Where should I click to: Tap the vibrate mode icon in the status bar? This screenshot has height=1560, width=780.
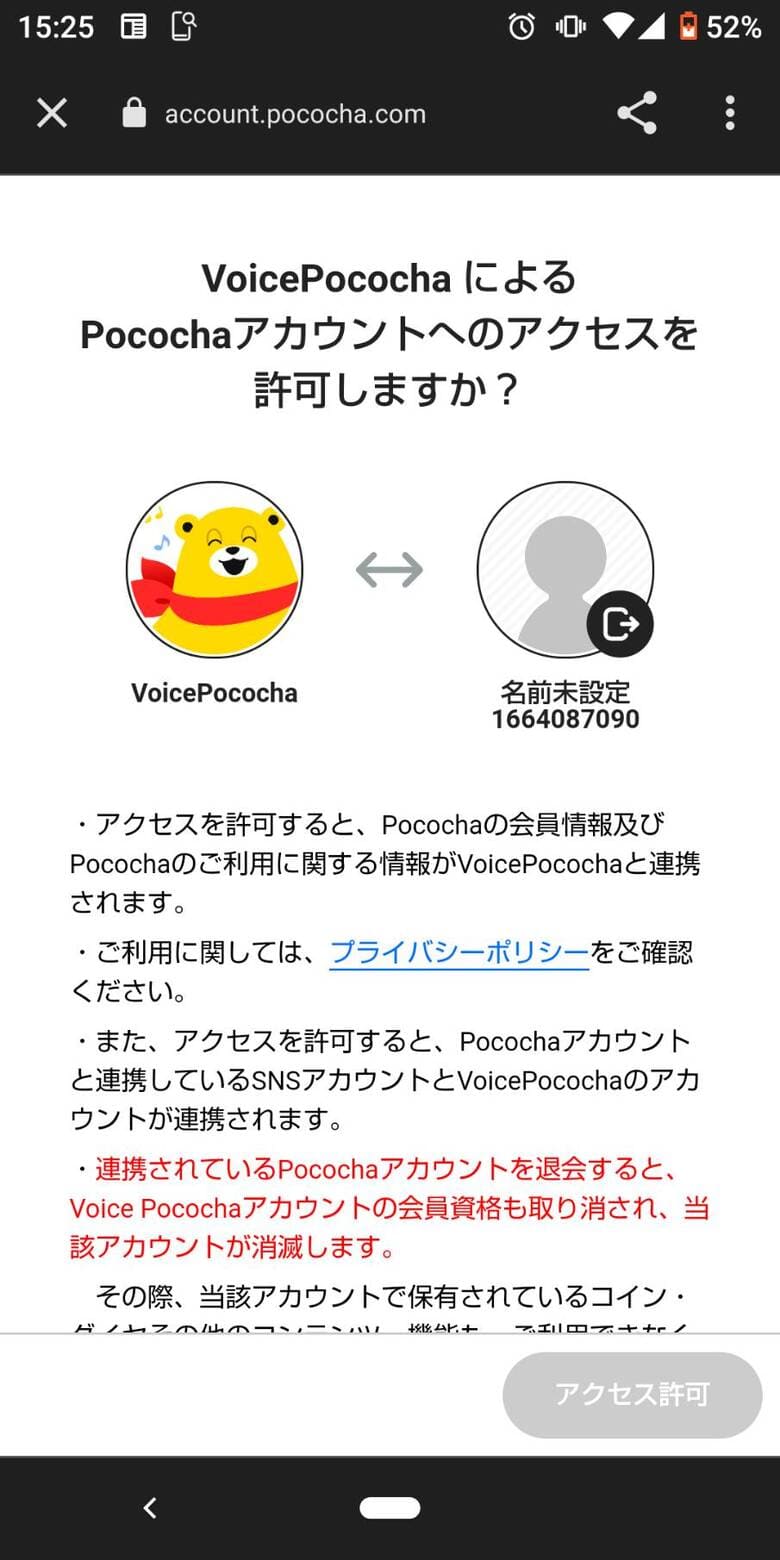click(x=569, y=27)
